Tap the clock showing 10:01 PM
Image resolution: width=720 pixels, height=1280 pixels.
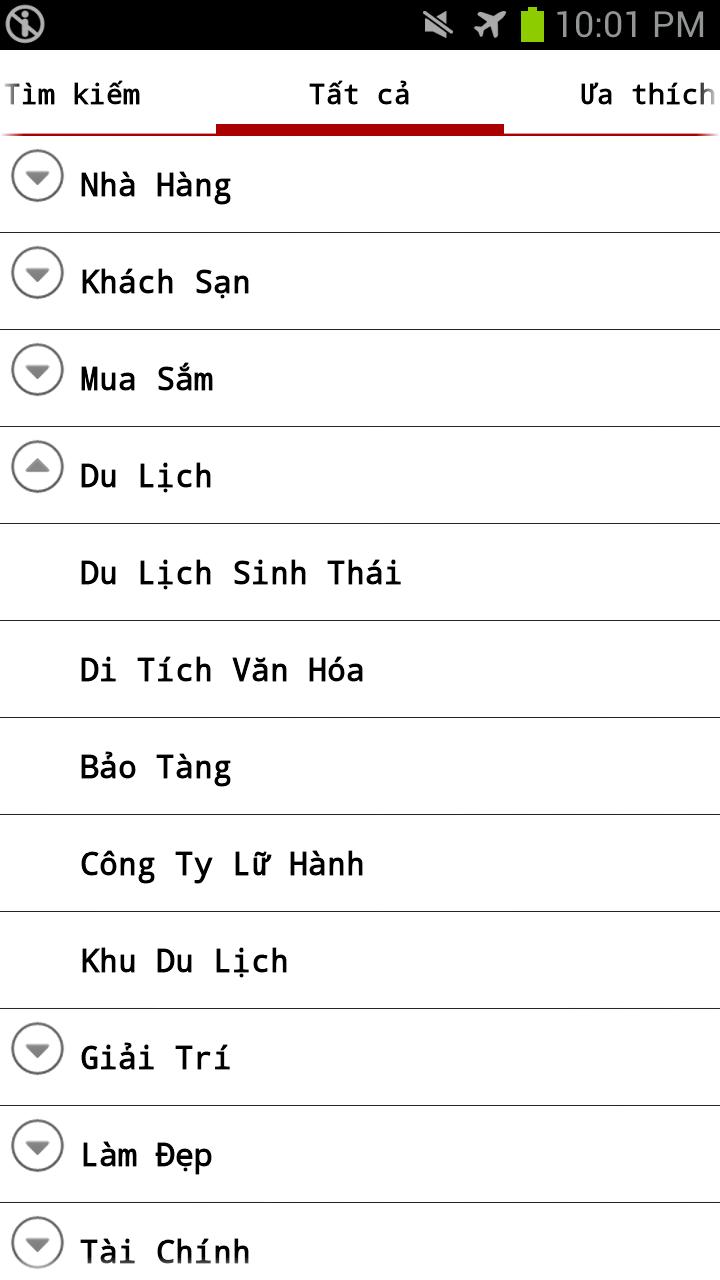click(625, 22)
